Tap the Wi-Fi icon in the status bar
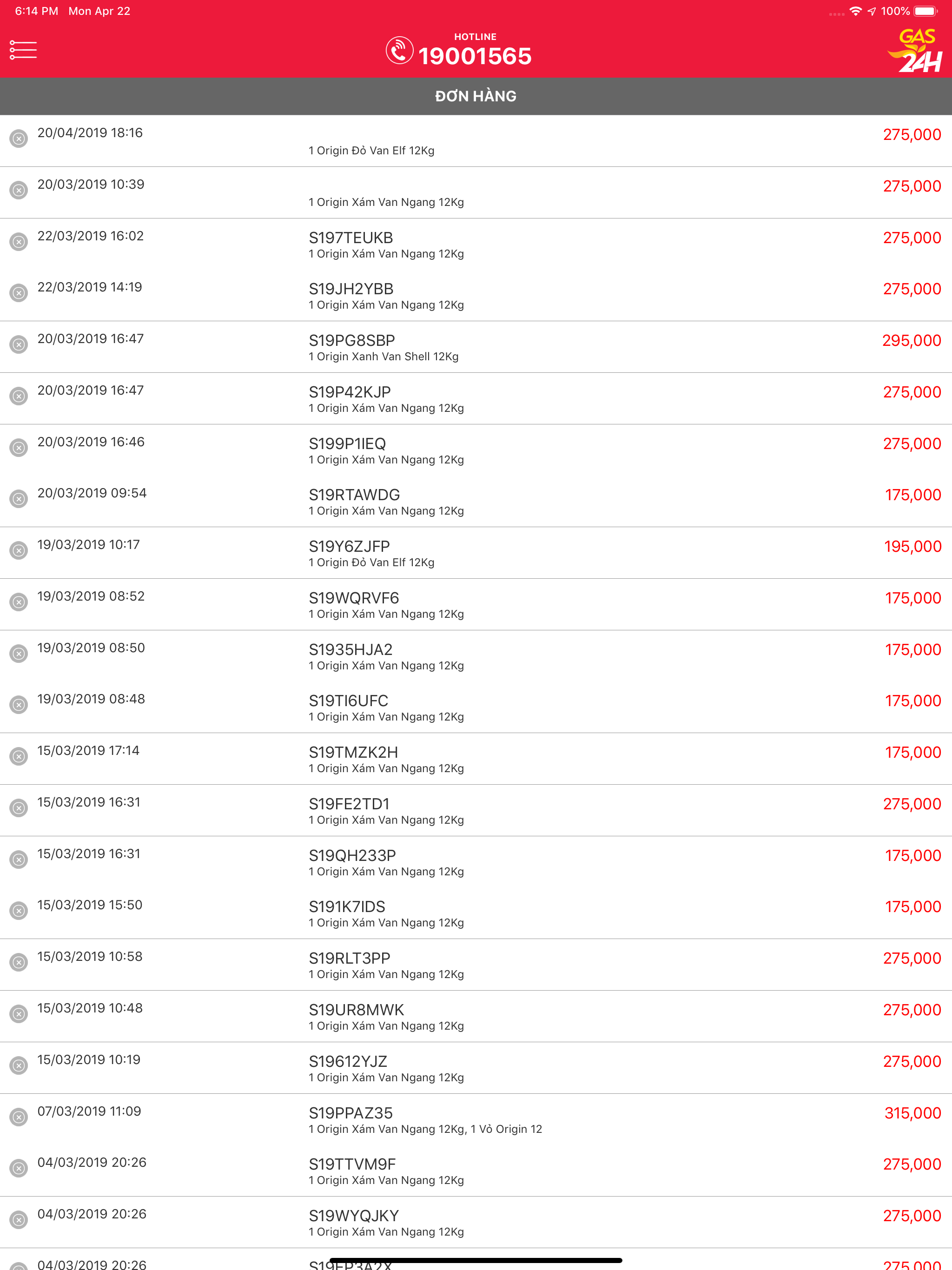Viewport: 952px width, 1270px height. tap(856, 10)
